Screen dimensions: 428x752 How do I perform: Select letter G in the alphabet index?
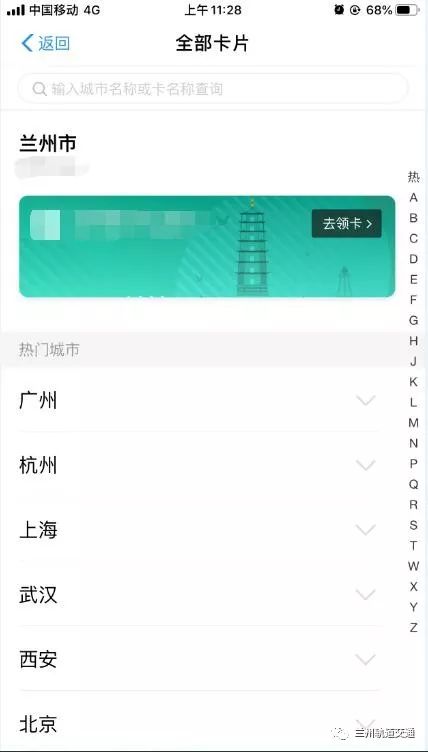click(x=414, y=320)
